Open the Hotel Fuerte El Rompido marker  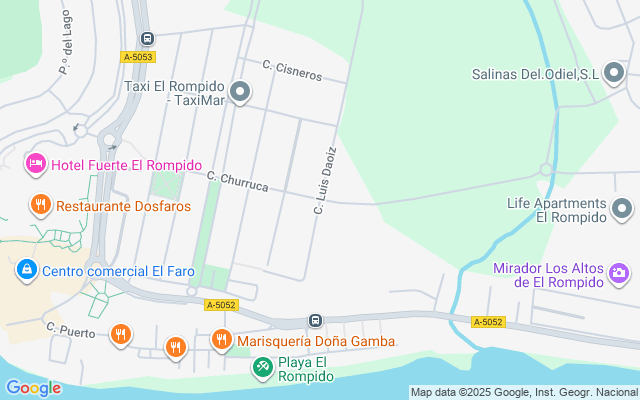point(36,165)
